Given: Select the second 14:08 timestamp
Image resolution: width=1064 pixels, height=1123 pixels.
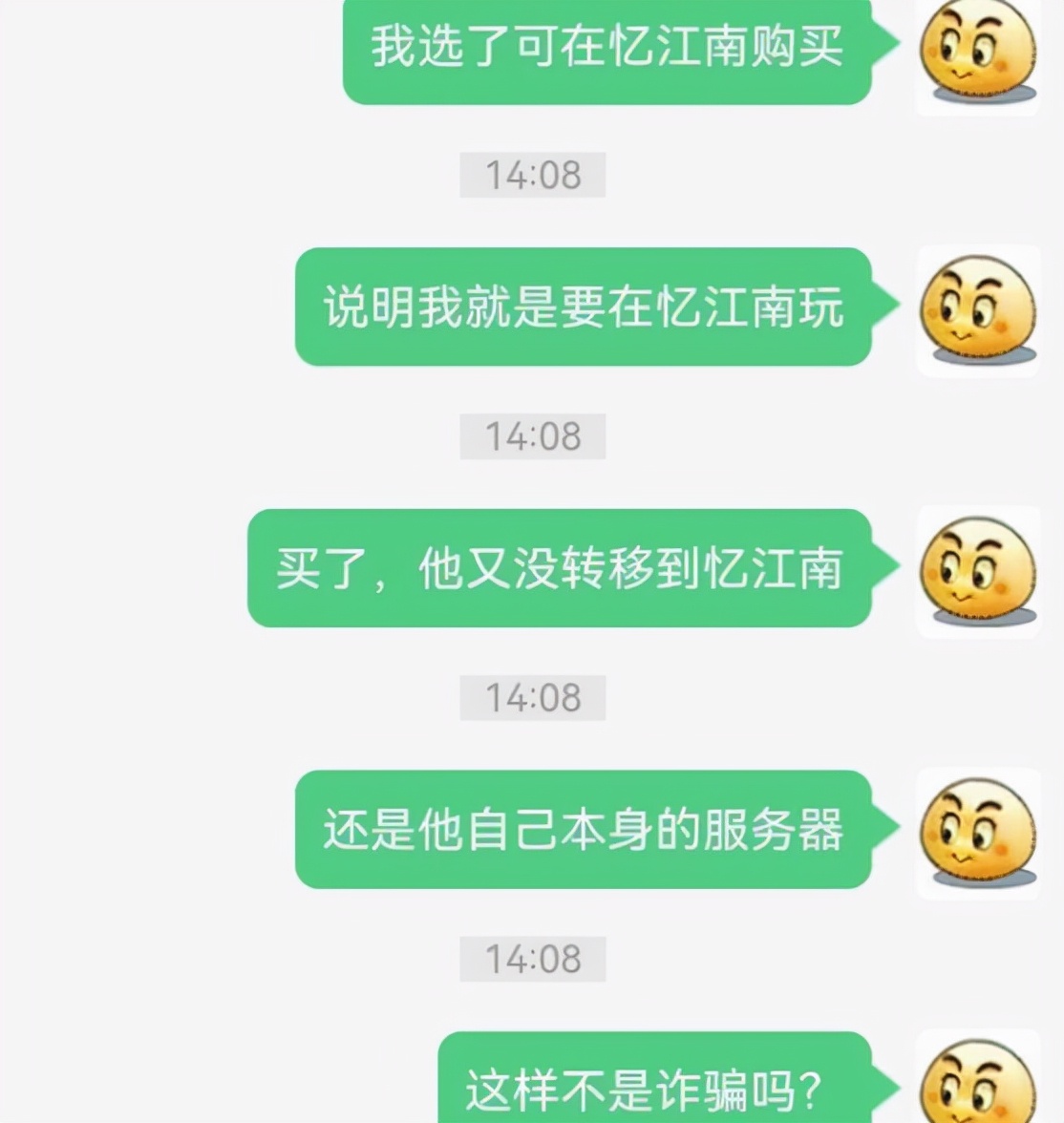Looking at the screenshot, I should click(x=532, y=436).
